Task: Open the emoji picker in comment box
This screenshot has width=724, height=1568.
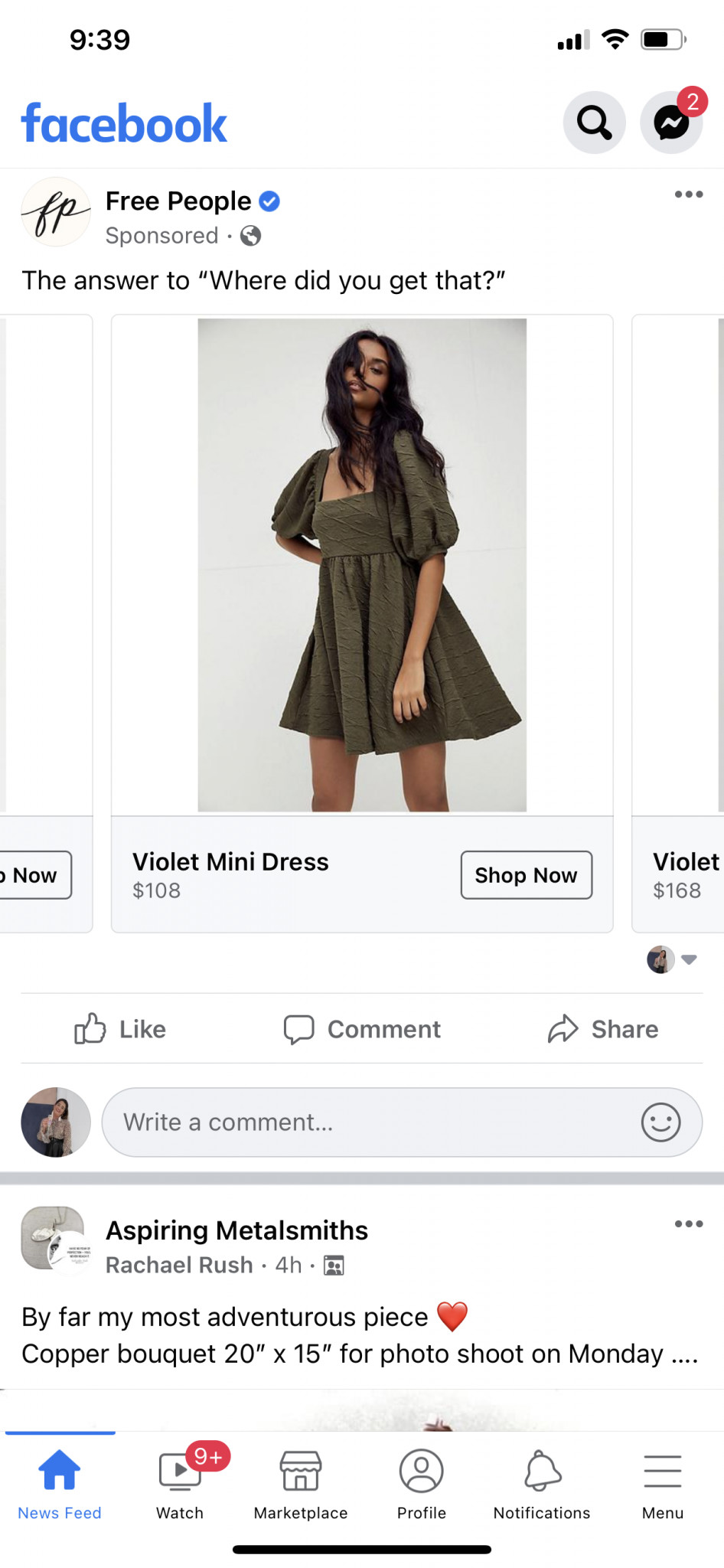Action: coord(660,1122)
